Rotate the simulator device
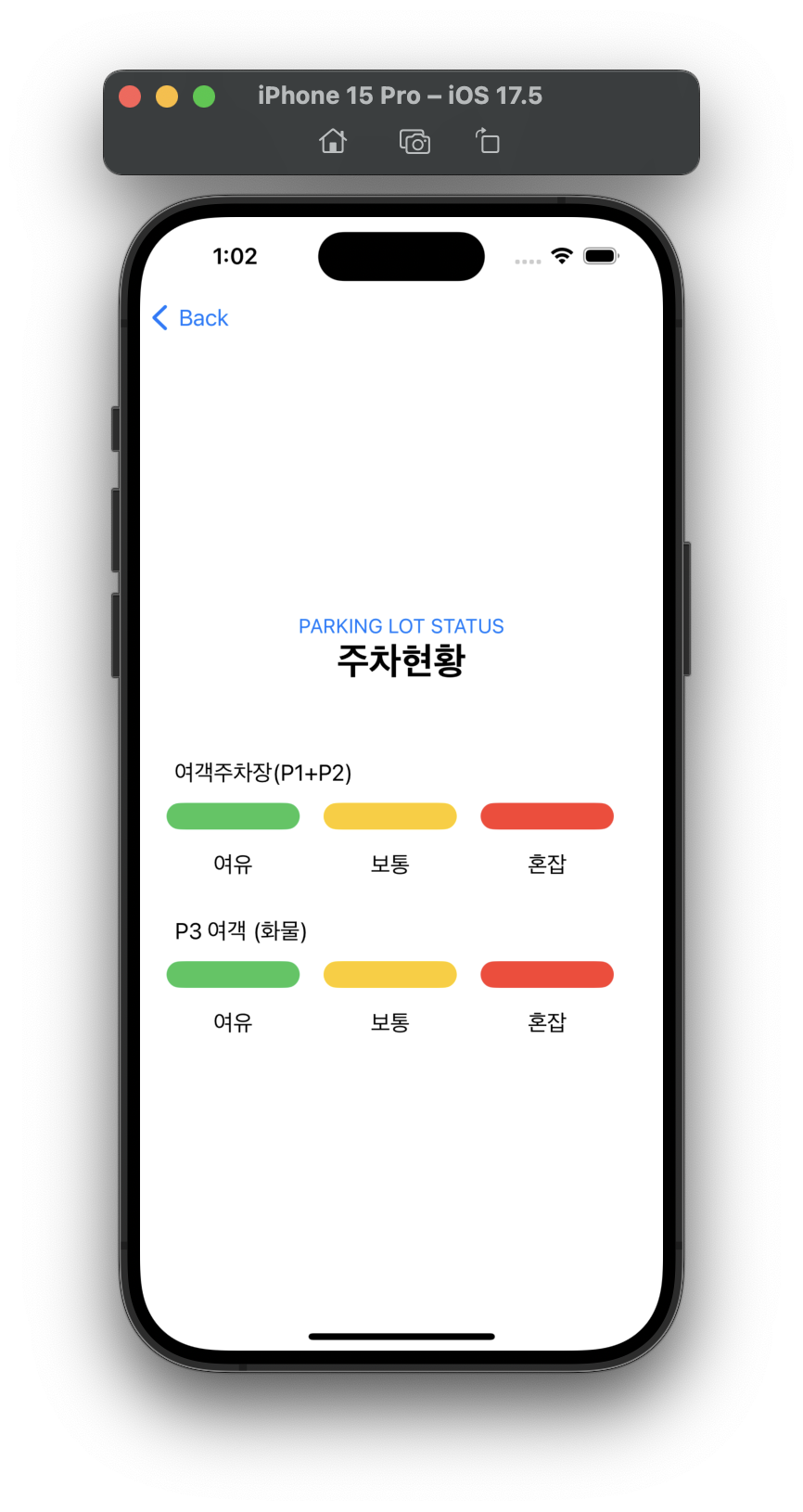Image resolution: width=803 pixels, height=1512 pixels. [x=488, y=142]
